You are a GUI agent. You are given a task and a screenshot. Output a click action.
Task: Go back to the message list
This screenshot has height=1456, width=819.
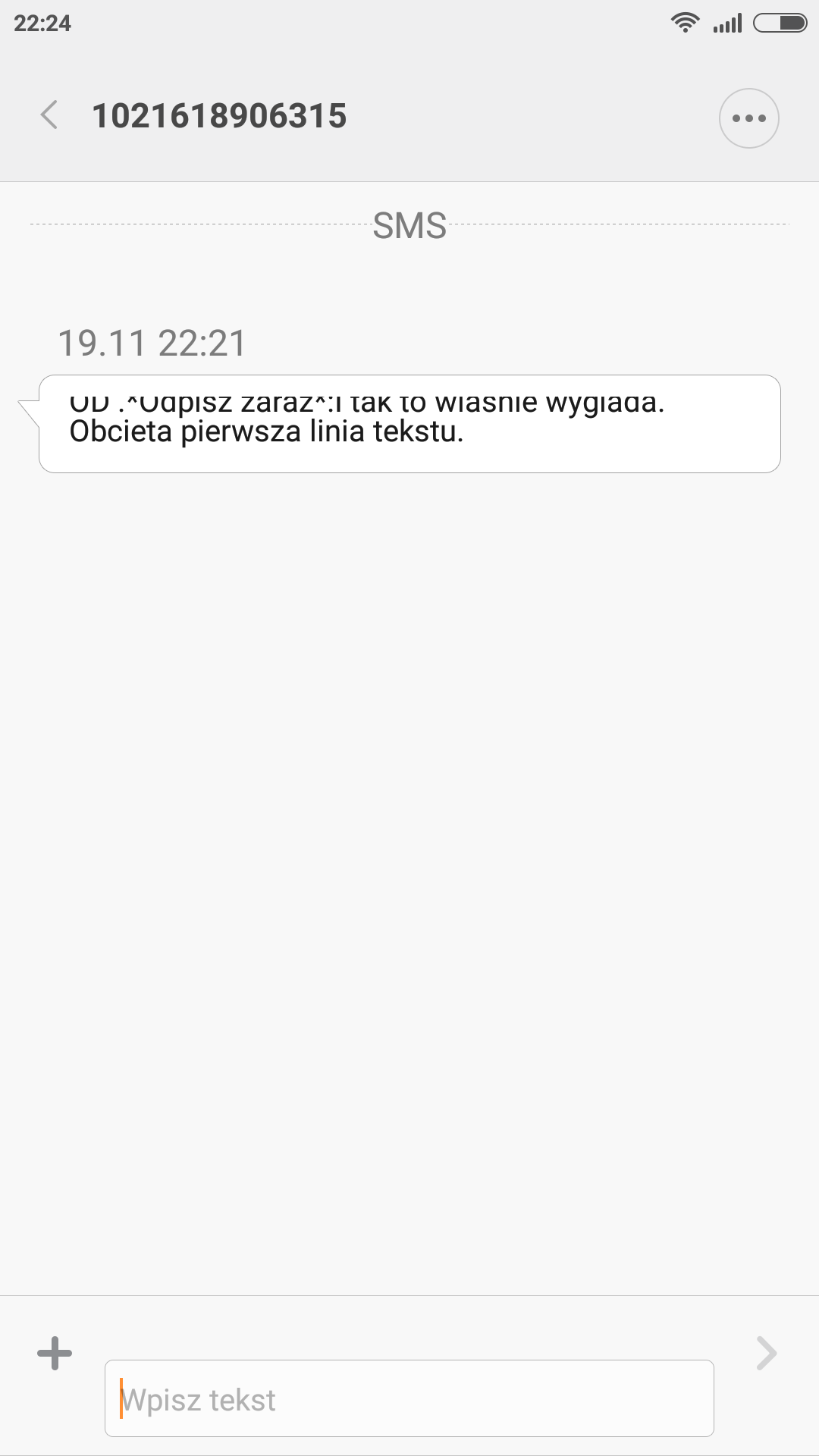[x=49, y=116]
